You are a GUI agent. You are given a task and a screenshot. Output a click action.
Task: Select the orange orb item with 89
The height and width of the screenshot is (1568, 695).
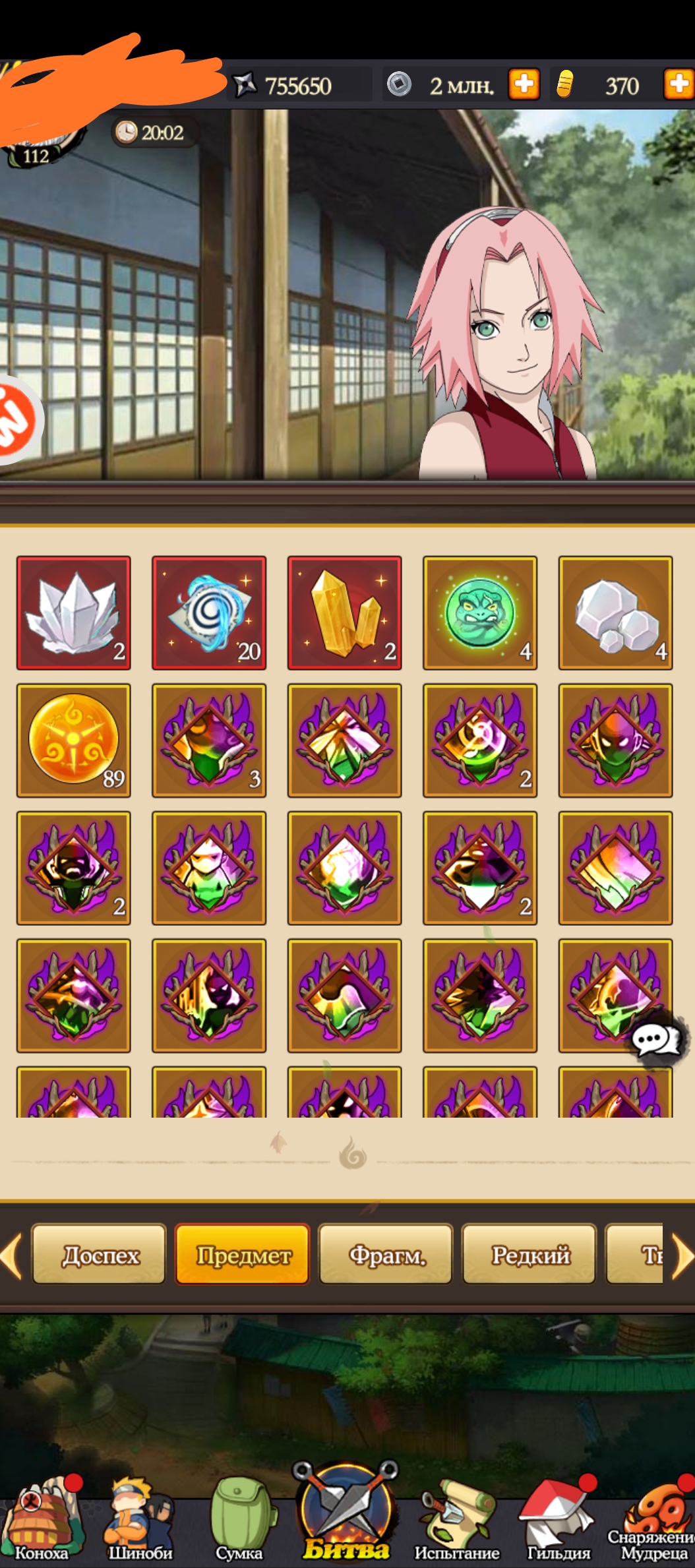[x=74, y=740]
